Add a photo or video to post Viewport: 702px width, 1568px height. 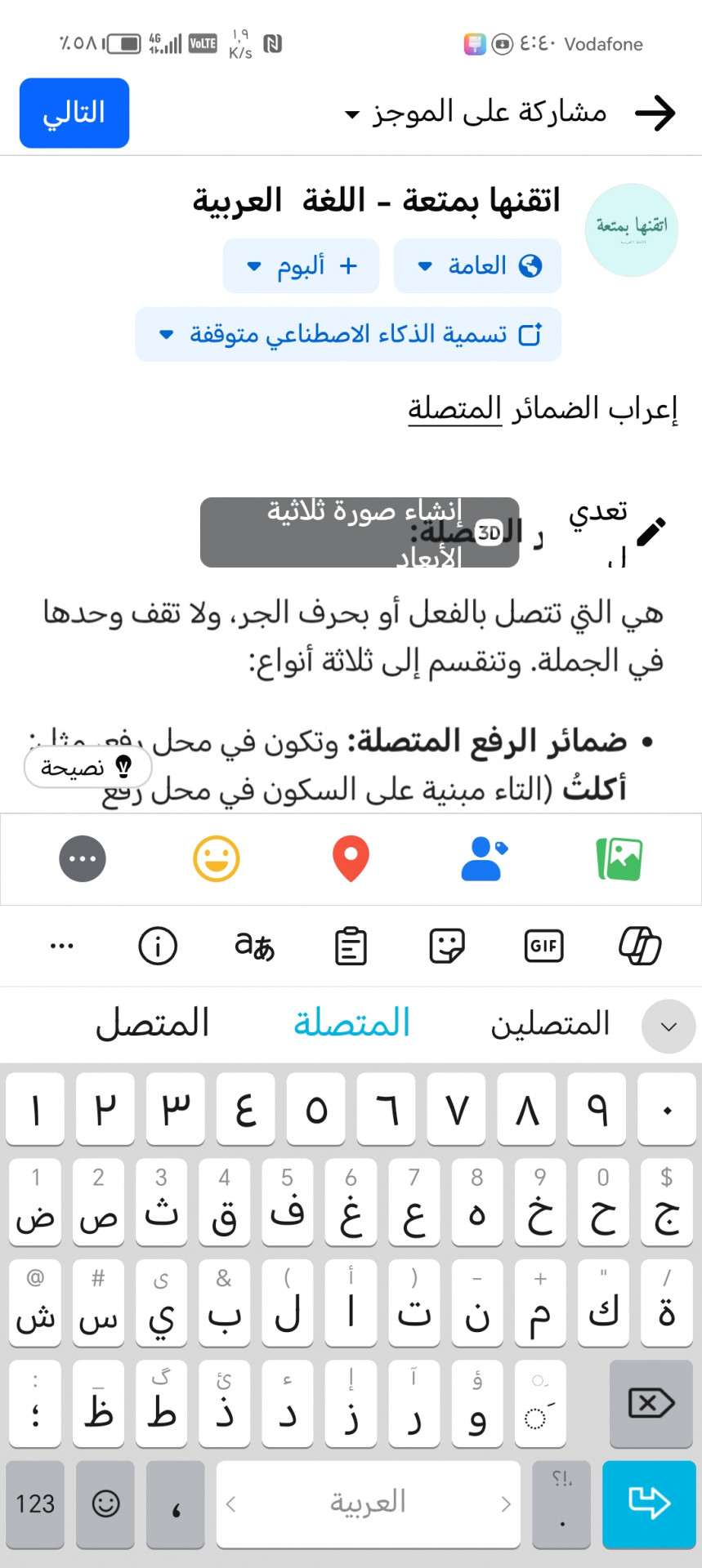coord(619,859)
